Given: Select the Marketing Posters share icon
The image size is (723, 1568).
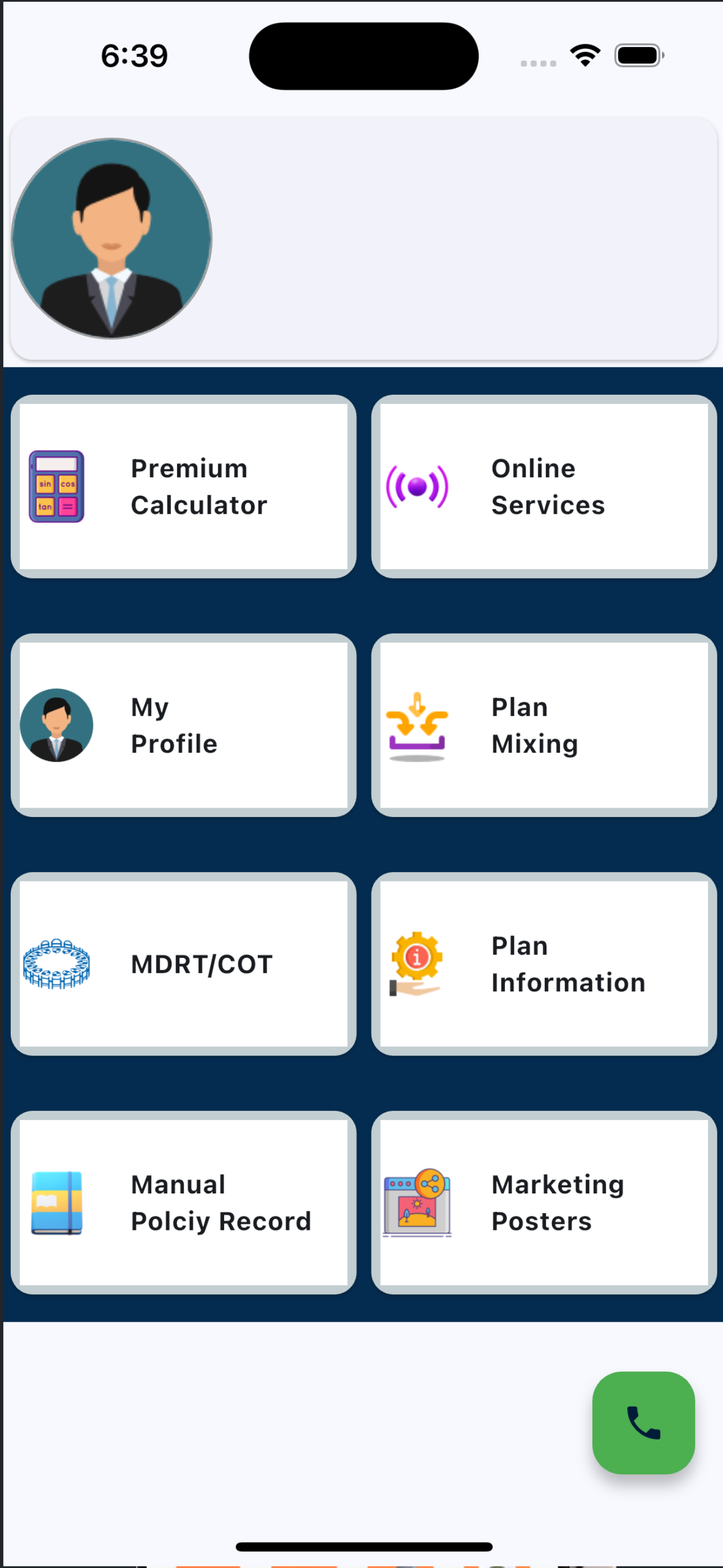Looking at the screenshot, I should click(418, 1202).
